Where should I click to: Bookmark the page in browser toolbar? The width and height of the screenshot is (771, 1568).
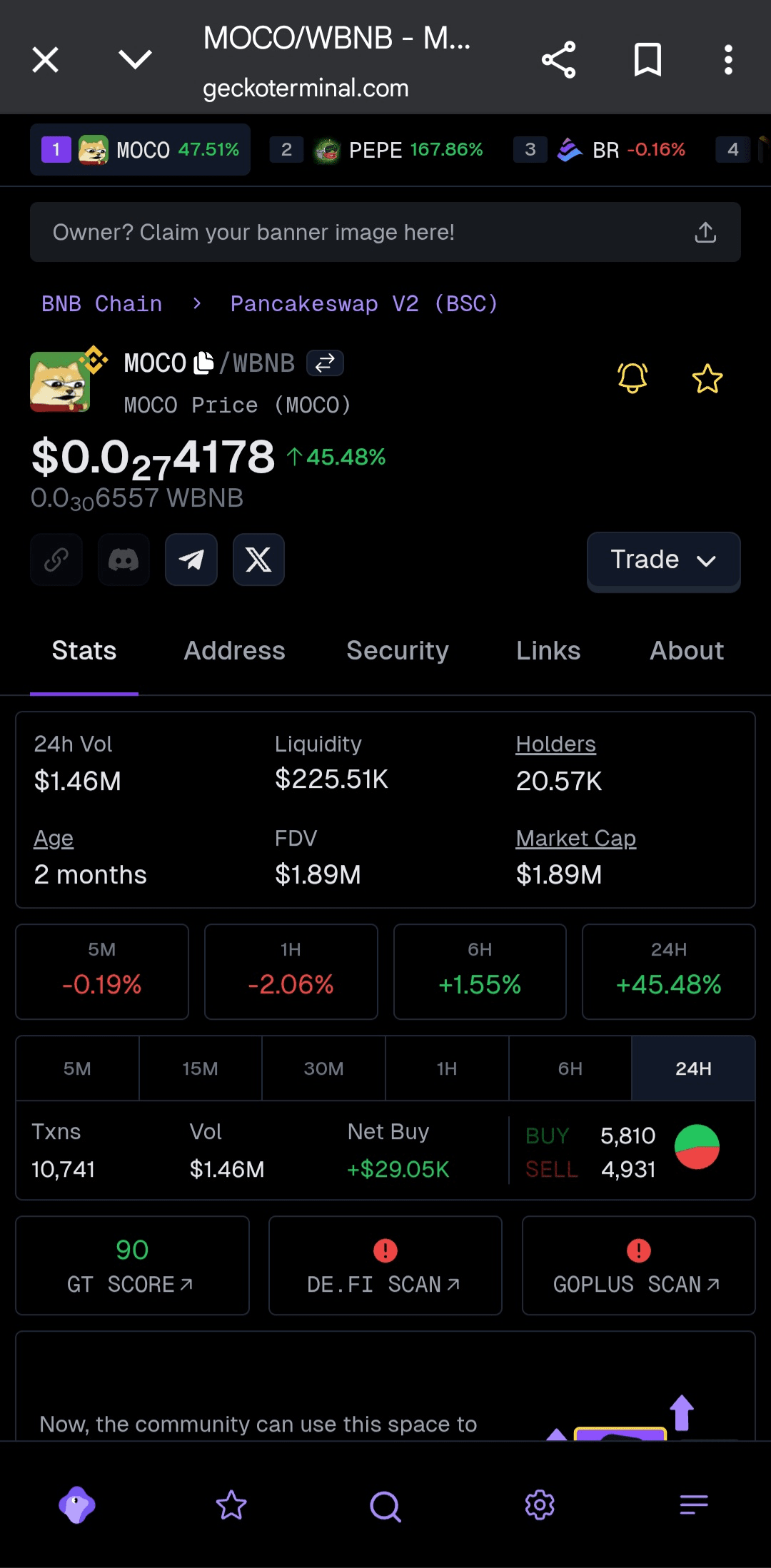(647, 59)
